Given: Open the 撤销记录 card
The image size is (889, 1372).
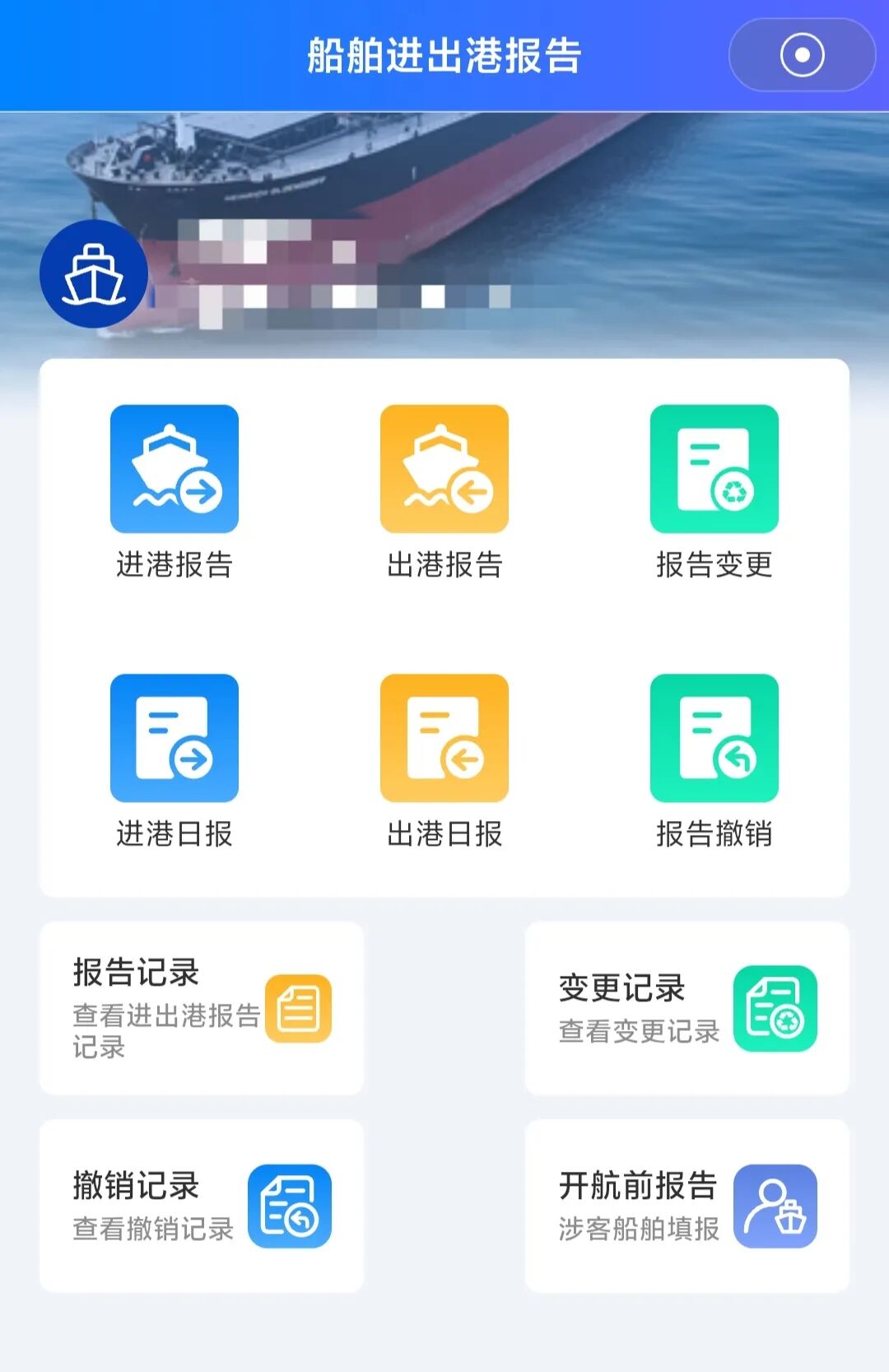Looking at the screenshot, I should pyautogui.click(x=202, y=1206).
